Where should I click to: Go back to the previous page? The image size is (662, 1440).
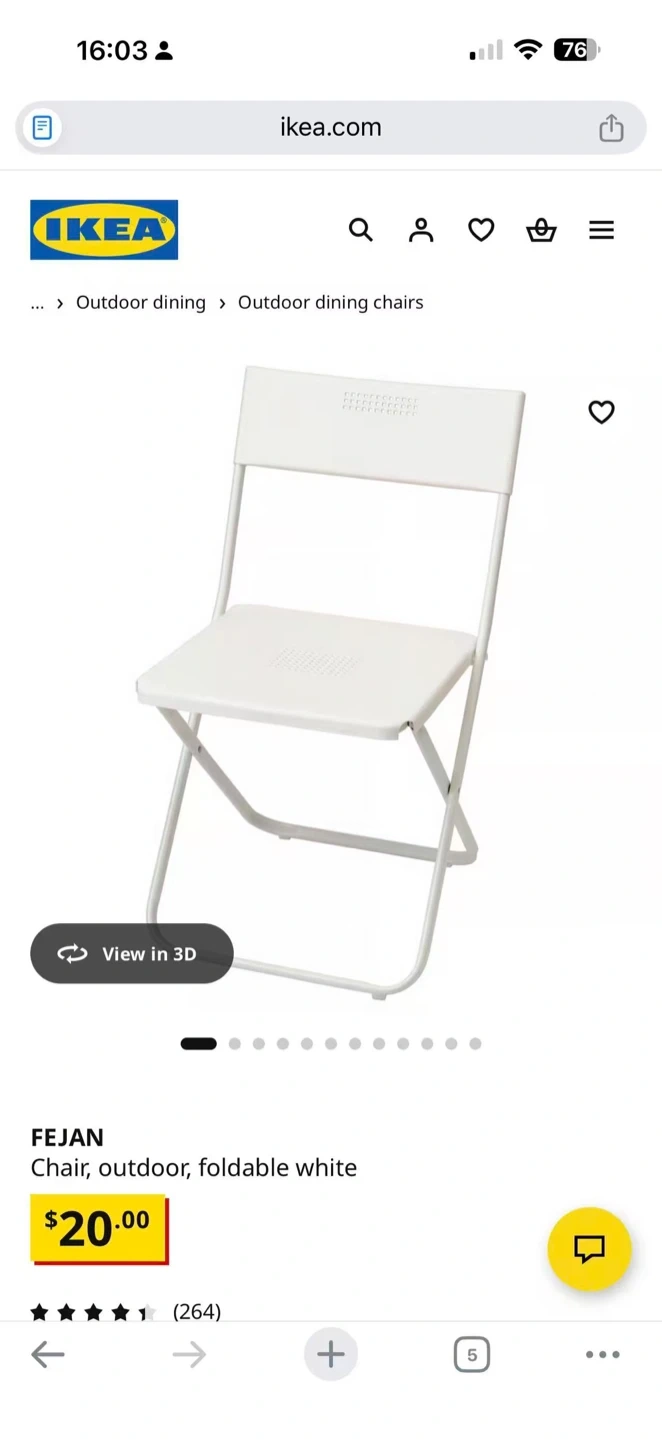point(47,1355)
